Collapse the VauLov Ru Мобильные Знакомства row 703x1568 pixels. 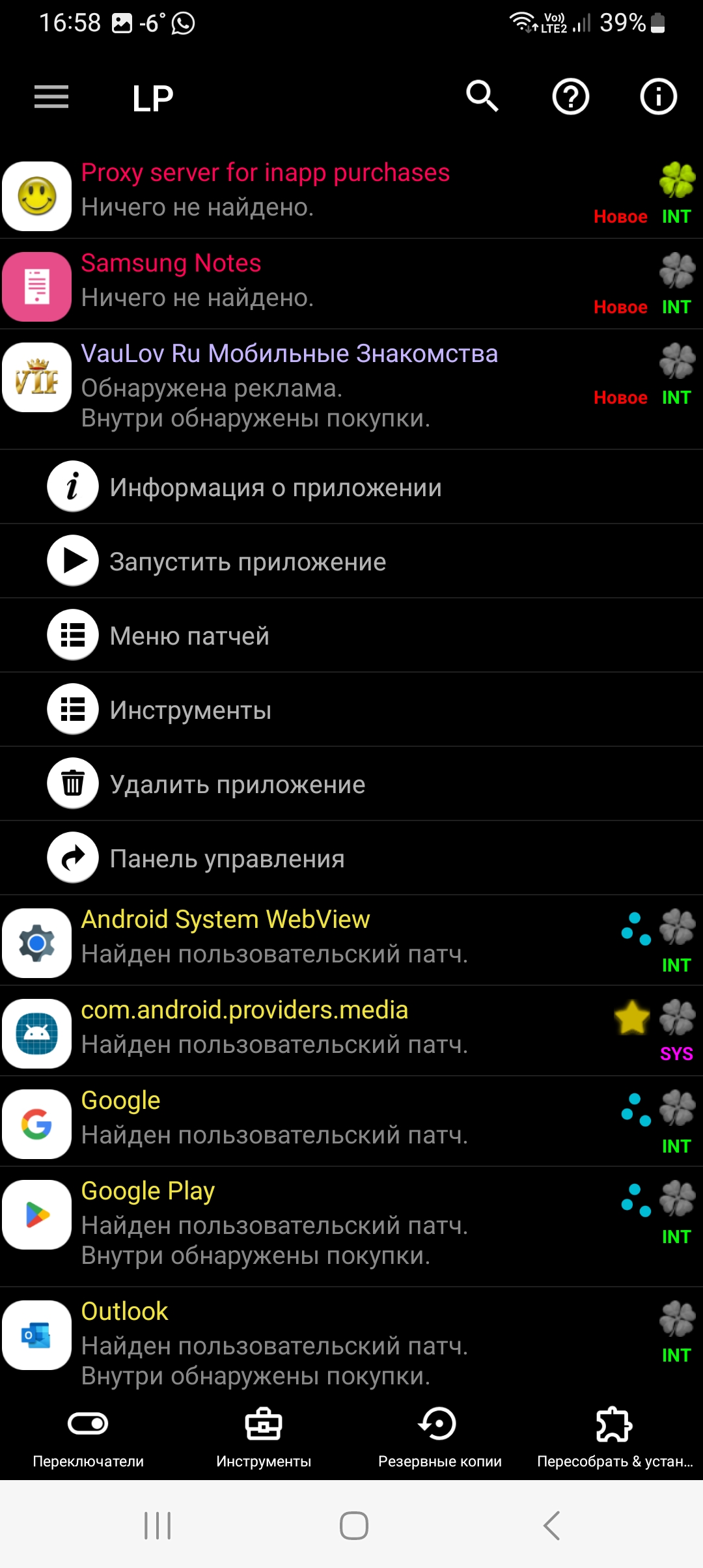[x=351, y=389]
